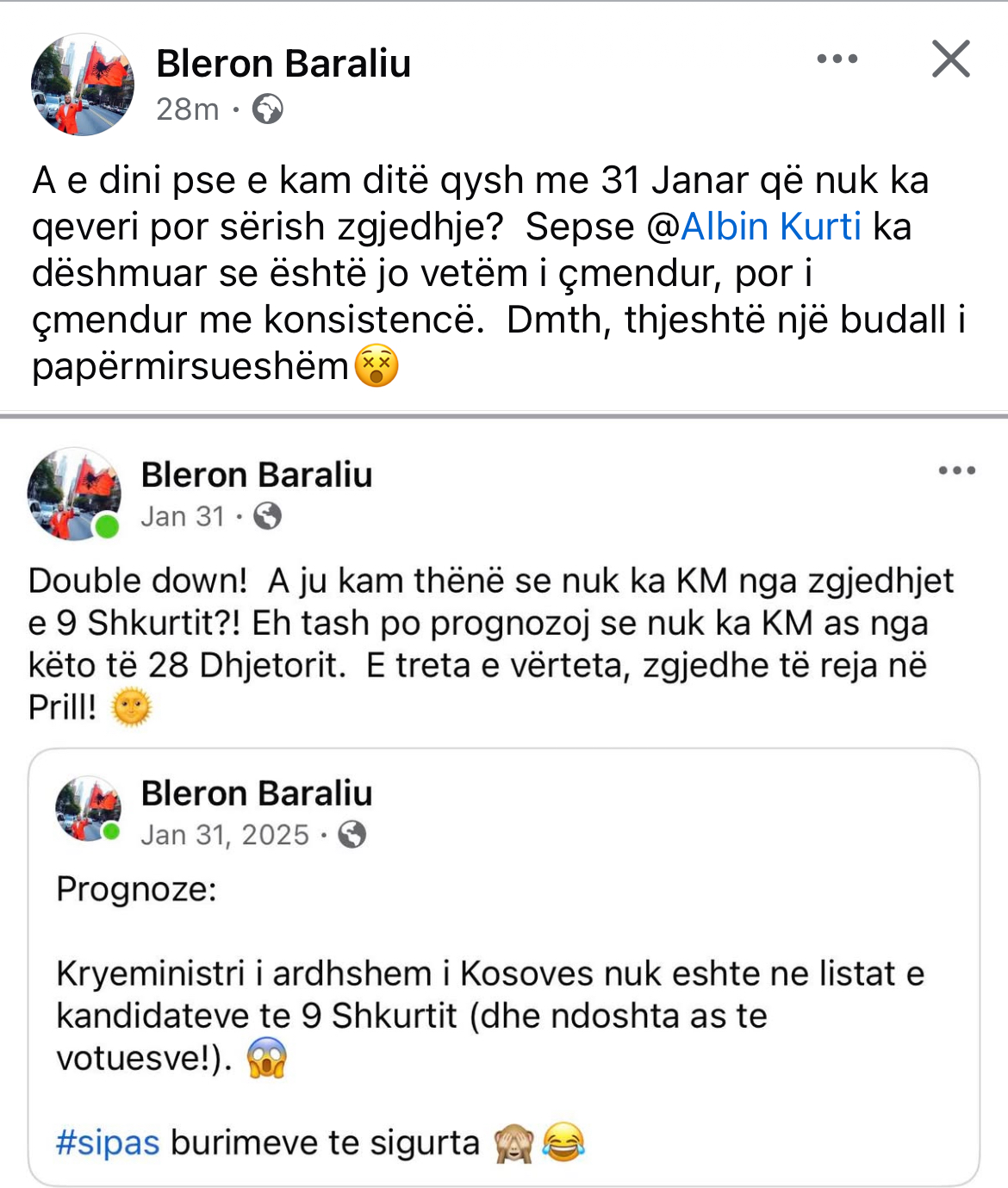Screen dimensions: 1008x1188
Task: Open overflow menu on the Jan 31 post
Action: 956,470
